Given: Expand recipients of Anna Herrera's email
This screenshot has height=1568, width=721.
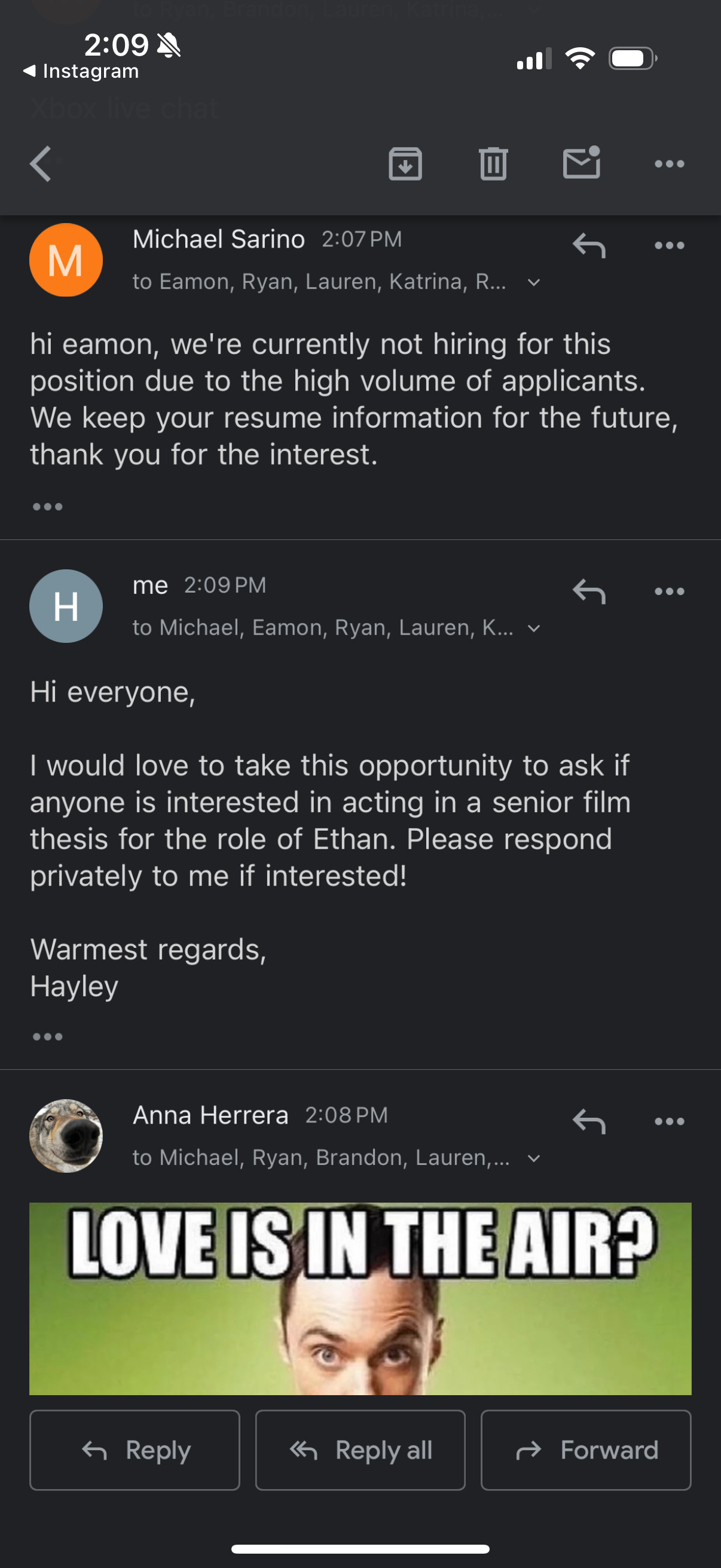Looking at the screenshot, I should click(x=534, y=1158).
